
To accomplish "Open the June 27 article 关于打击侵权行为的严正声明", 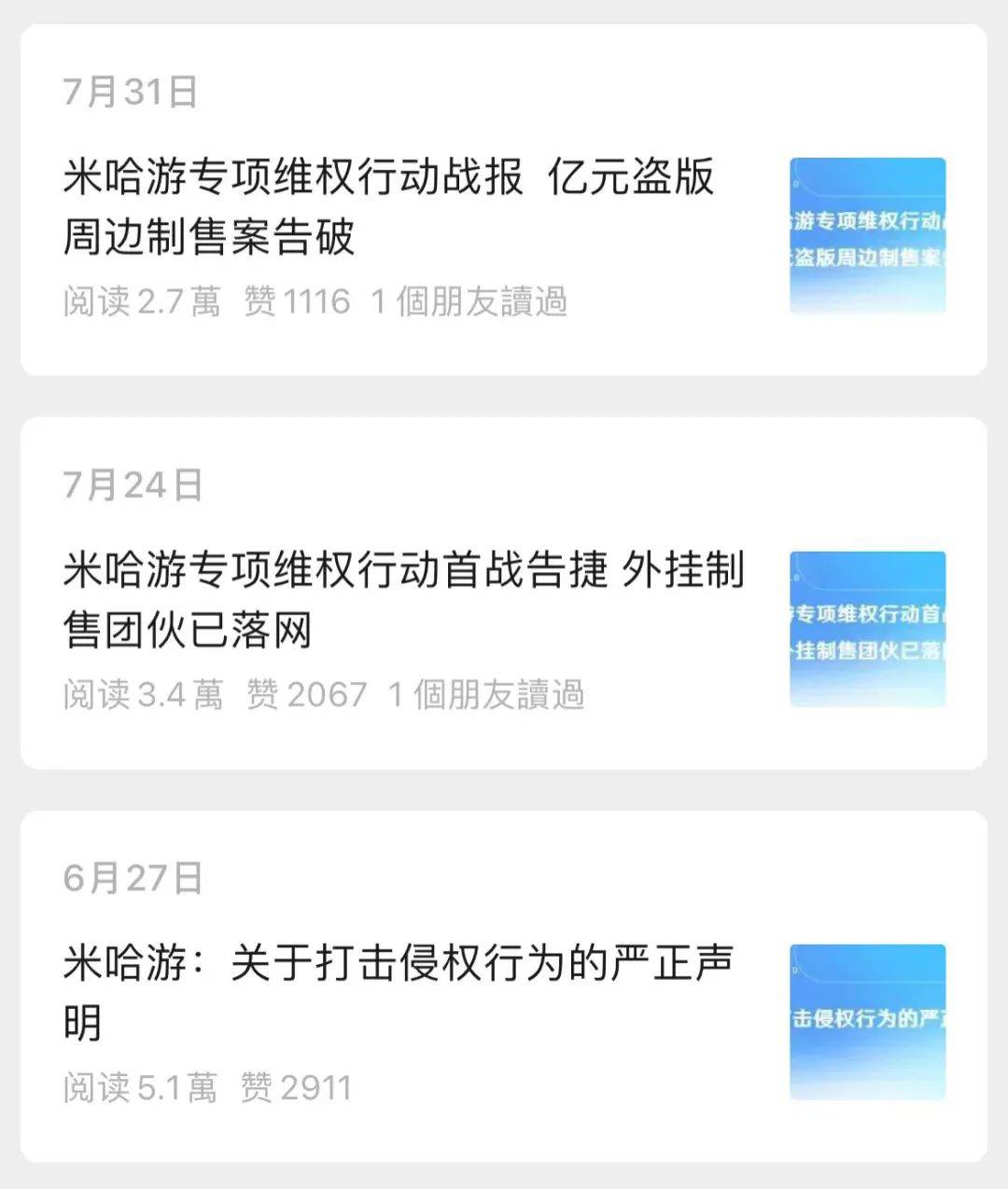I will pyautogui.click(x=399, y=991).
